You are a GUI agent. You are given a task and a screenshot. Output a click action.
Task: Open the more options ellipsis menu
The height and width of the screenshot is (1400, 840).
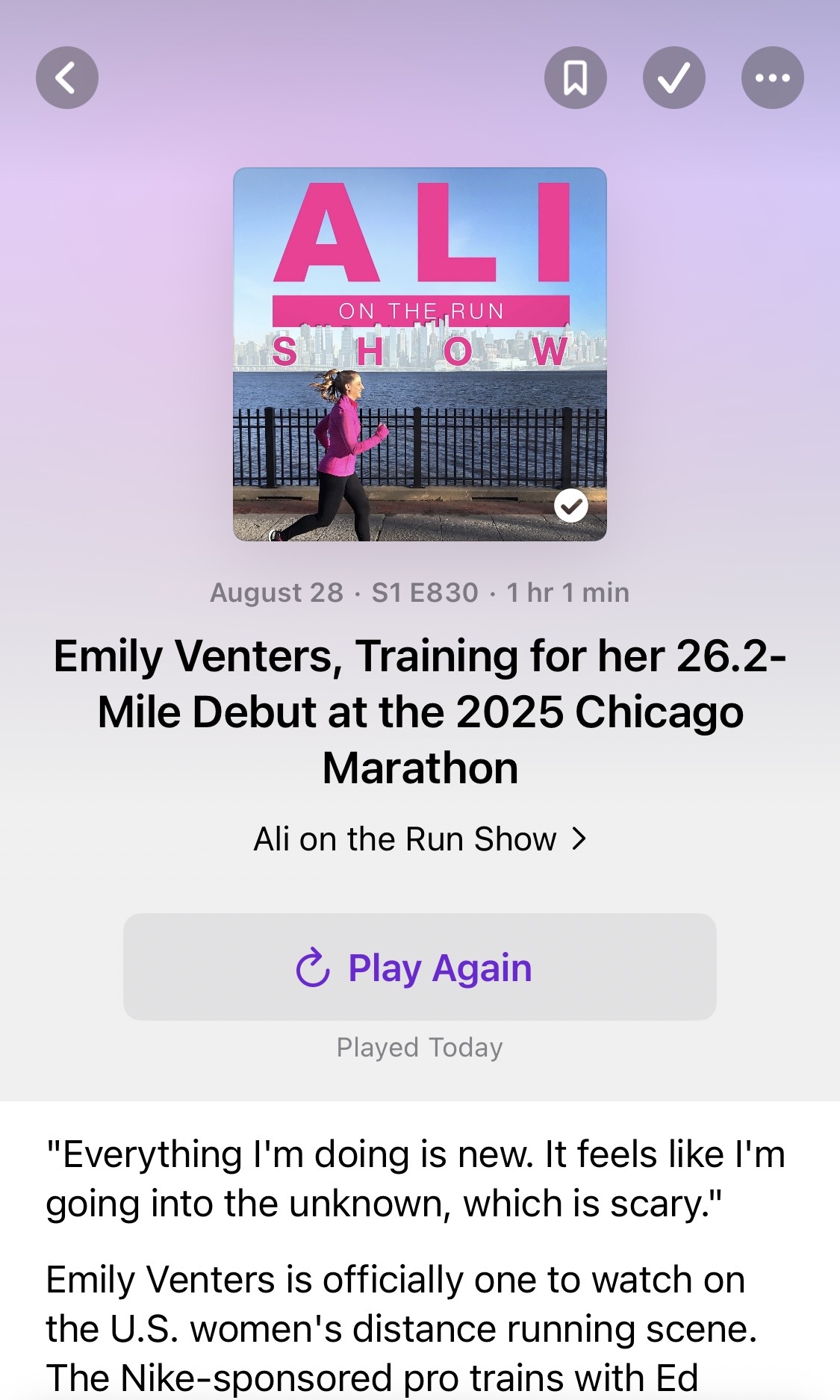point(772,78)
